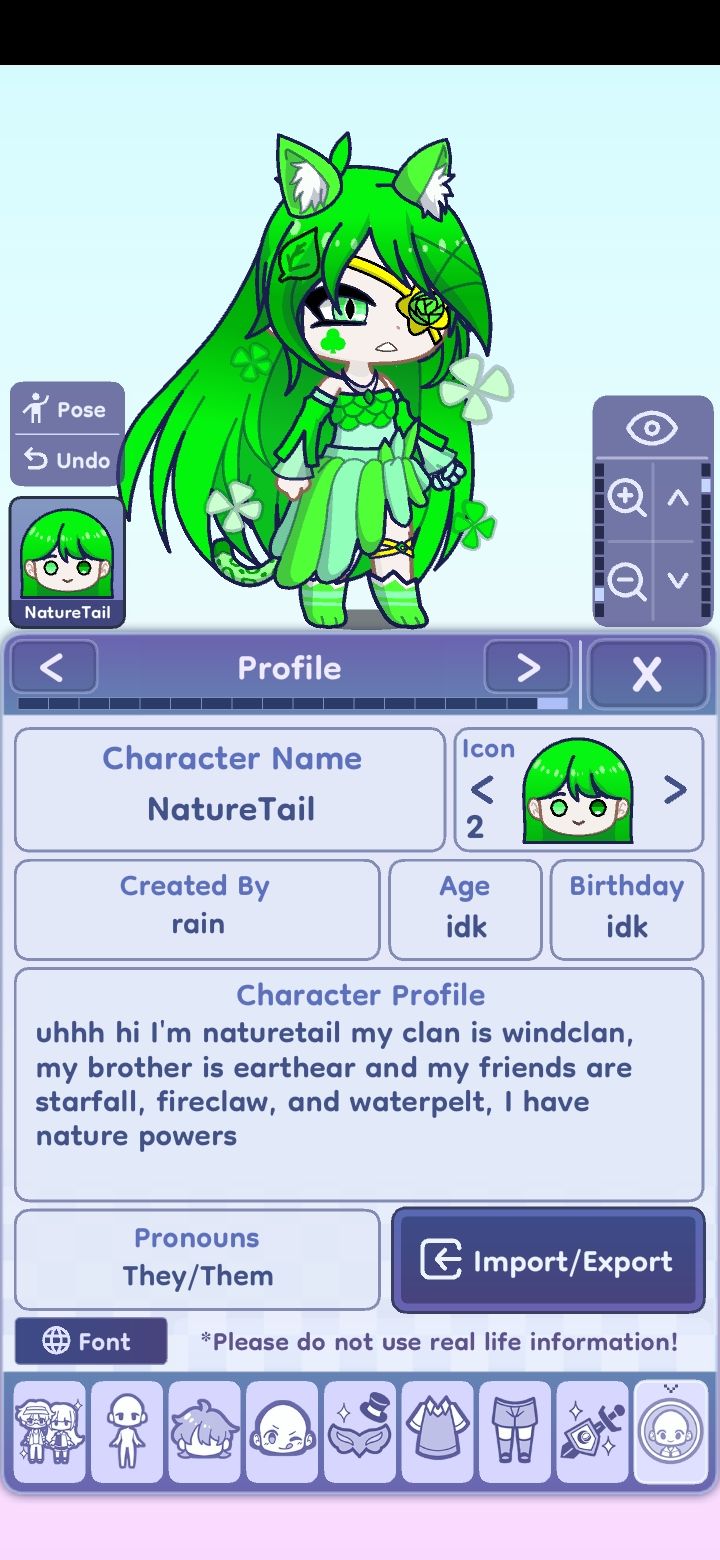Viewport: 720px width, 1560px height.
Task: Switch to the next icon
Action: [x=676, y=791]
